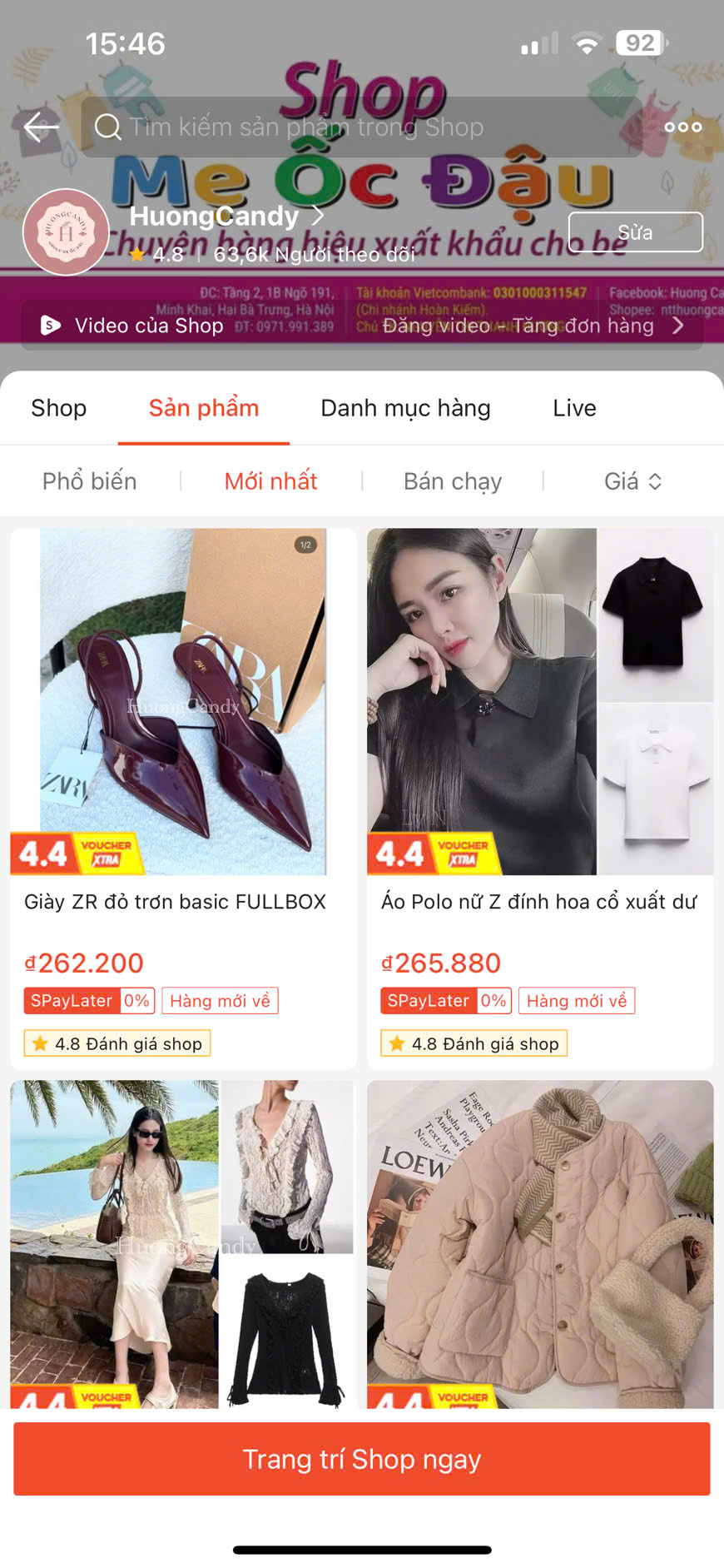The width and height of the screenshot is (724, 1568).
Task: View the pink quilted jacket product
Action: [539, 1241]
